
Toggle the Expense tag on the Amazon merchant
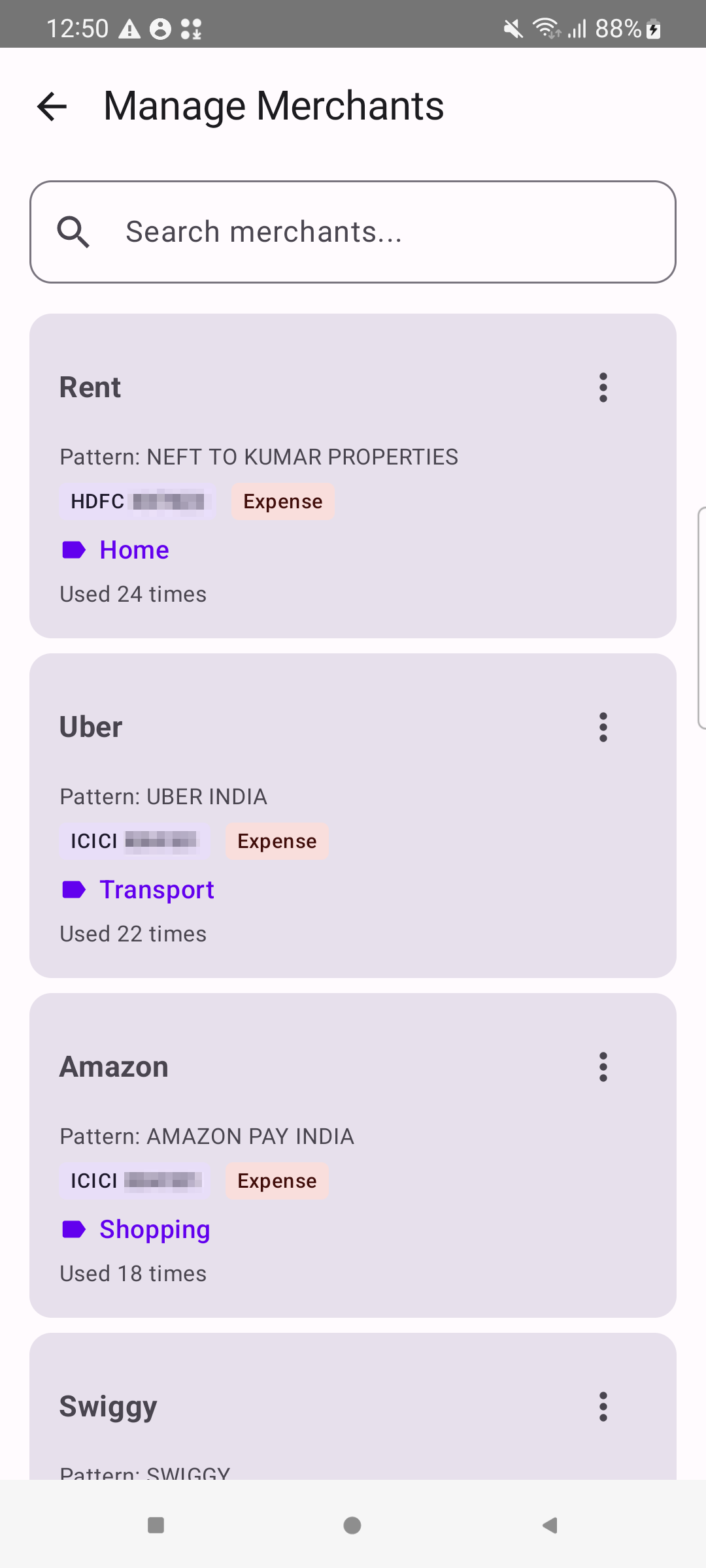[277, 1181]
